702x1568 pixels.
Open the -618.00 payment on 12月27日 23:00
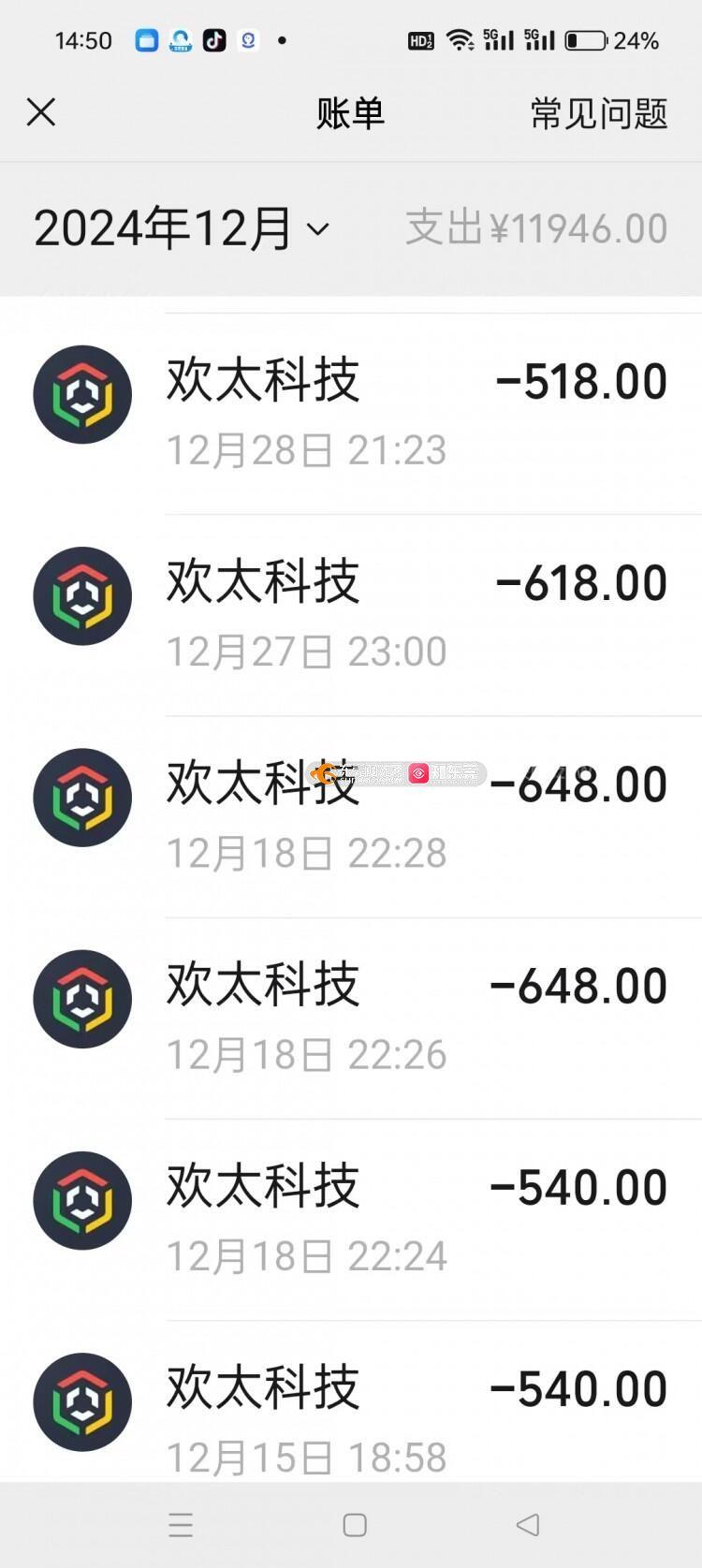click(x=351, y=615)
